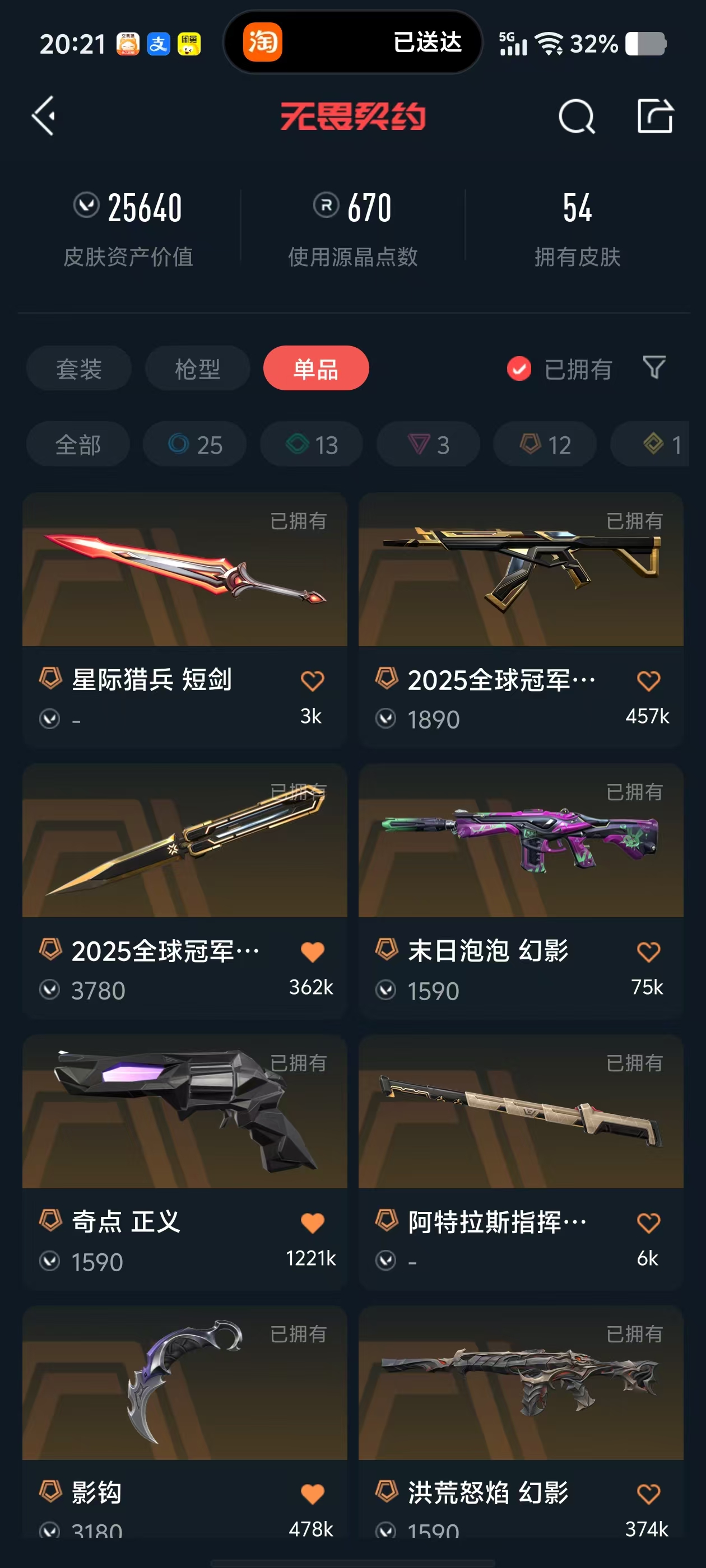
Task: Filter by the green tier chip showing 13
Action: (x=312, y=445)
